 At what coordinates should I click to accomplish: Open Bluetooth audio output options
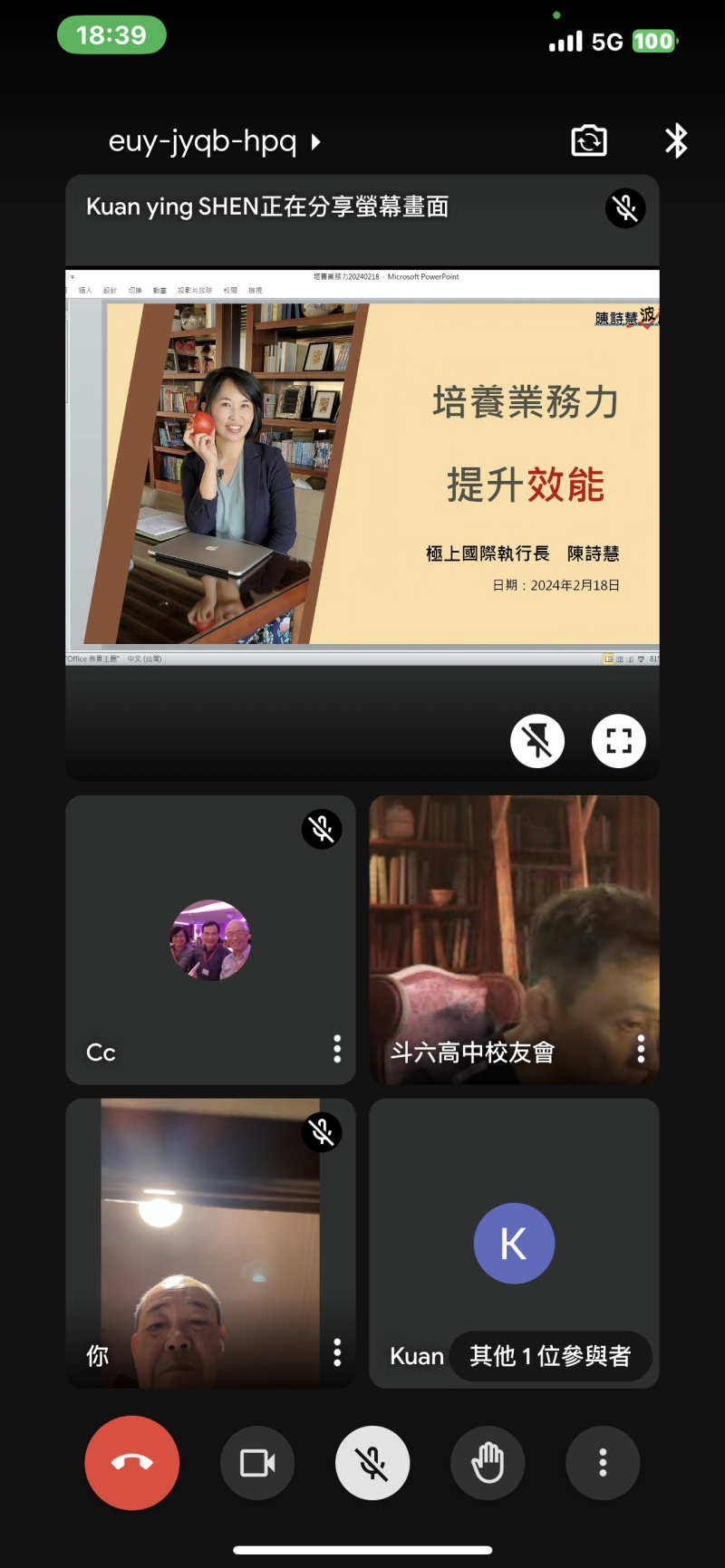pyautogui.click(x=676, y=141)
